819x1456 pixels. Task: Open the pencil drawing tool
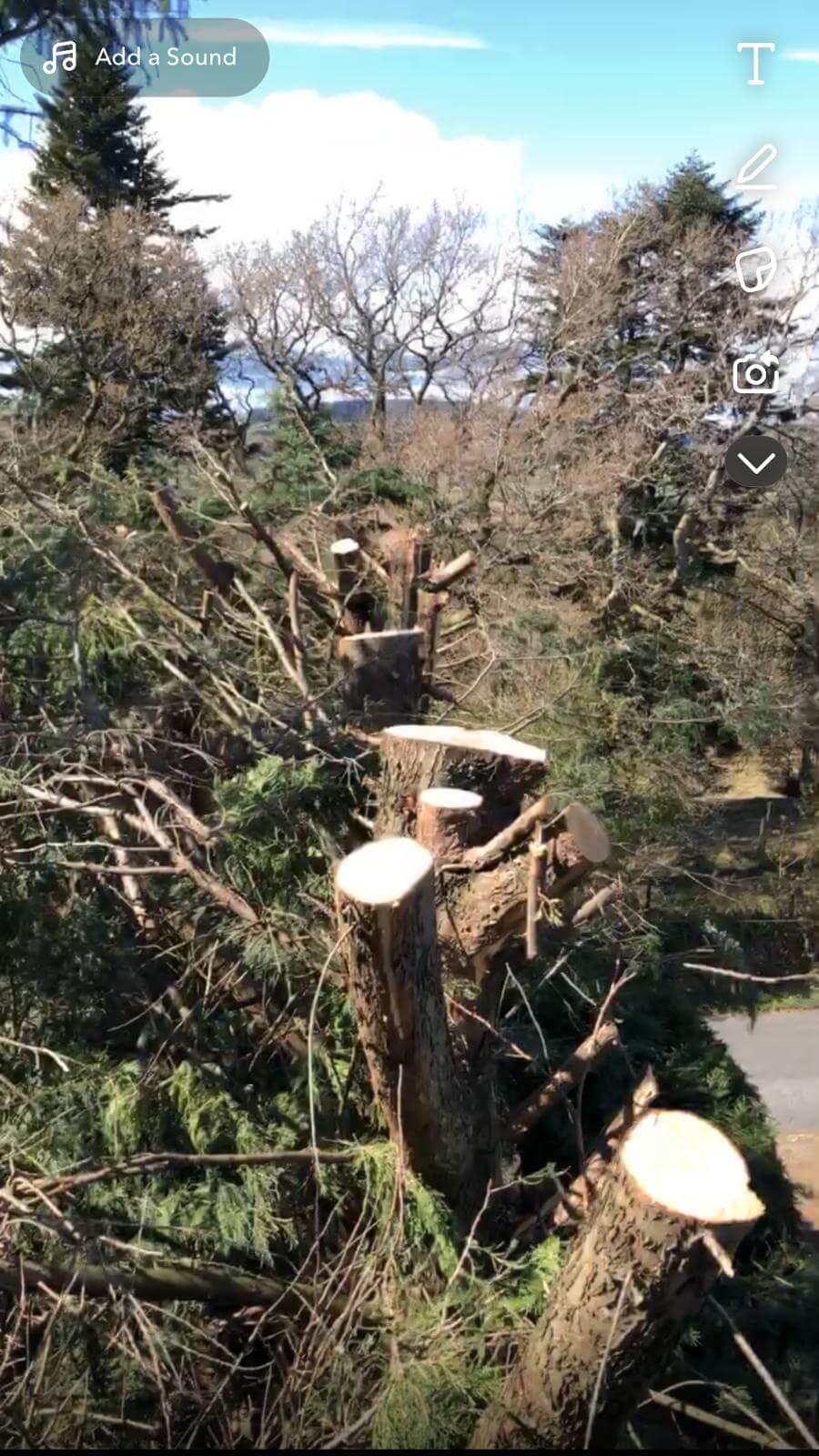[755, 167]
